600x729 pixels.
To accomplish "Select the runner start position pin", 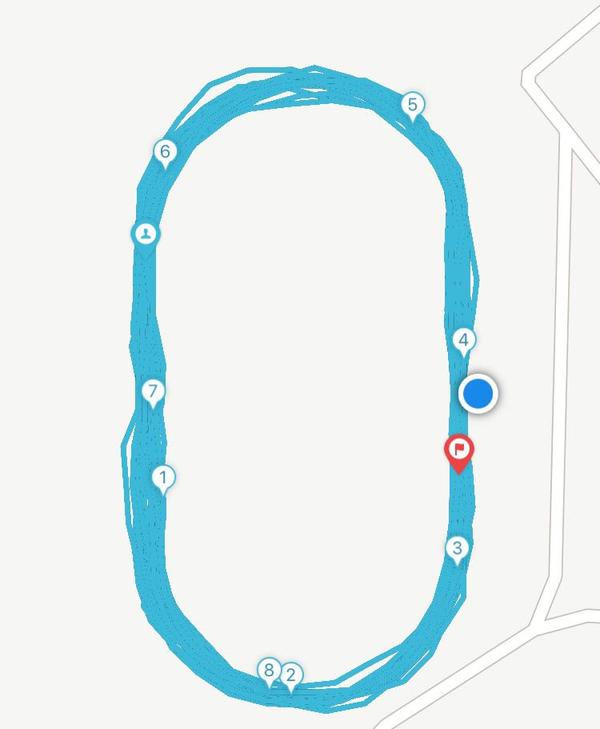I will click(x=146, y=234).
